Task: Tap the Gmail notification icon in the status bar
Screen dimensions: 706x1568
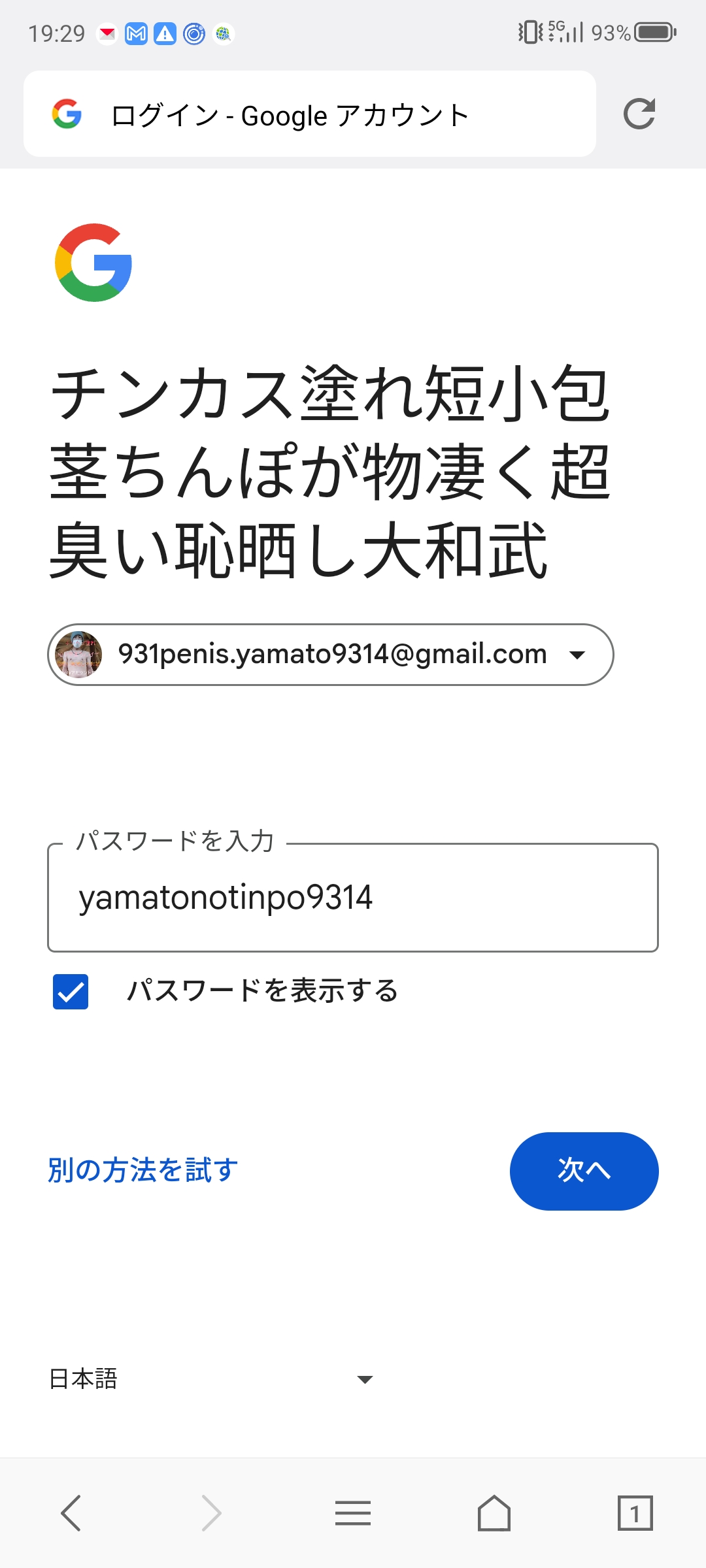Action: point(135,34)
